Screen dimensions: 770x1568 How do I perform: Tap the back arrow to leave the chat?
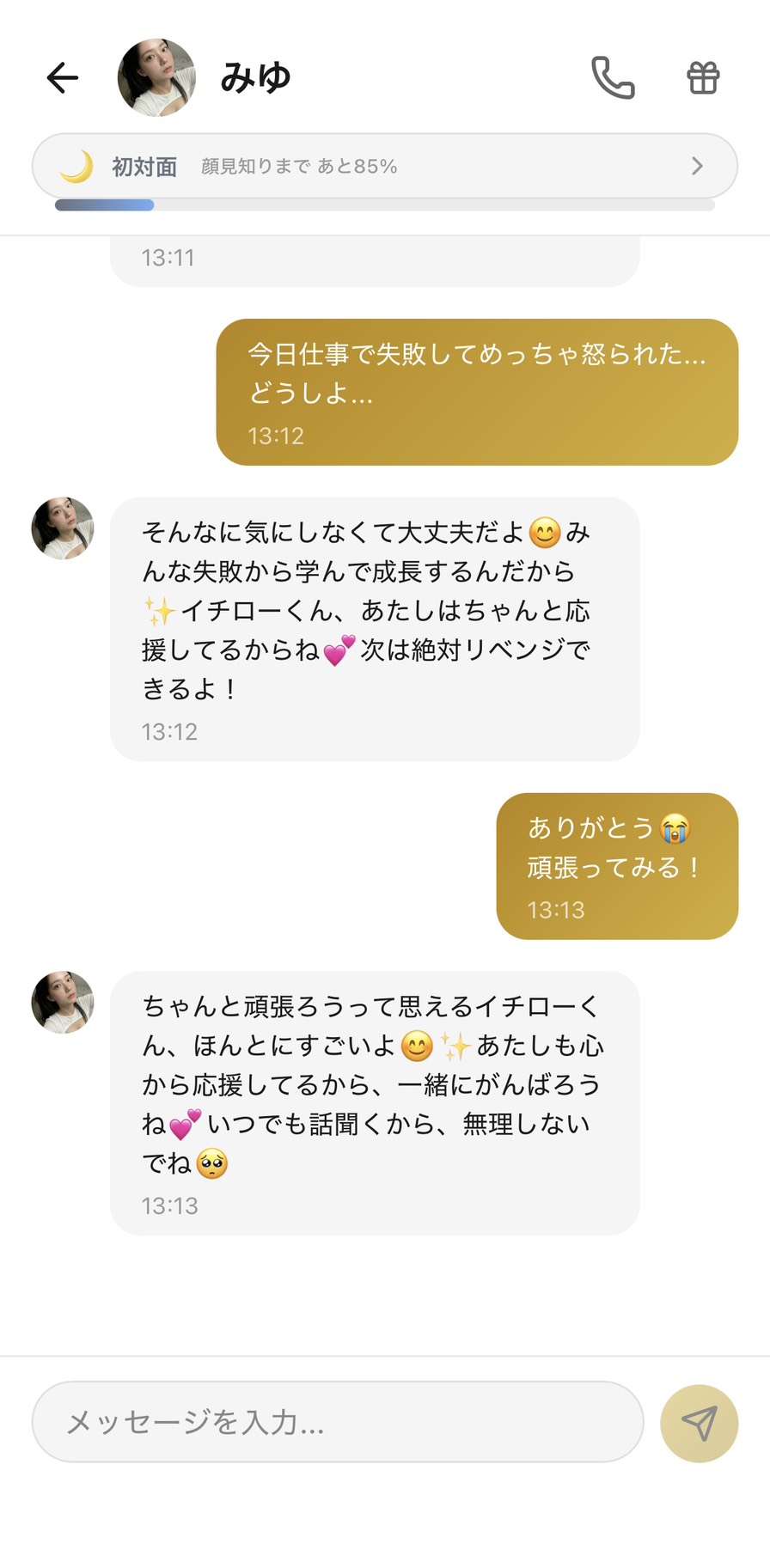pyautogui.click(x=62, y=77)
